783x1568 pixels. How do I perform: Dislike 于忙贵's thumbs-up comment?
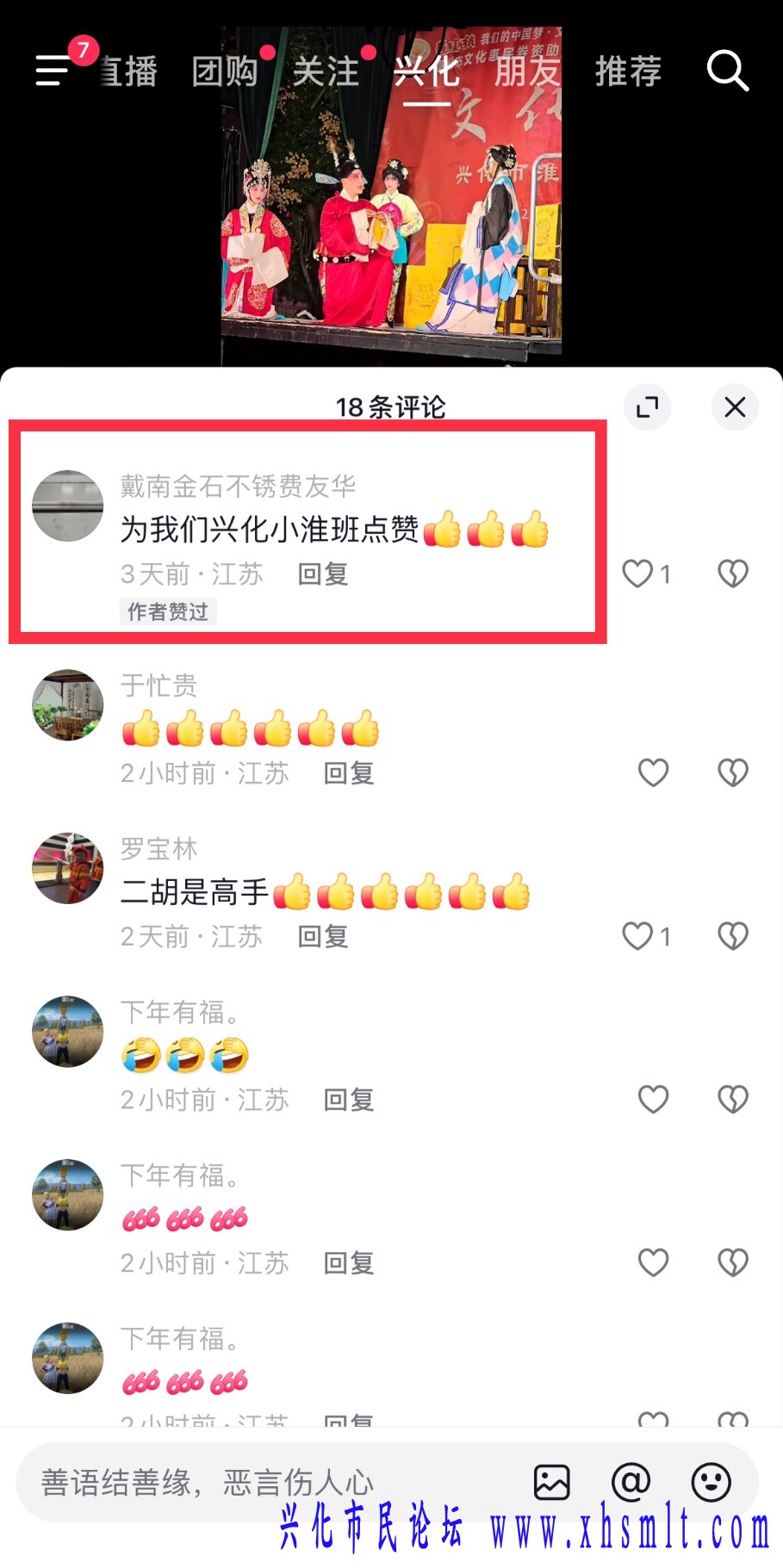pos(733,773)
